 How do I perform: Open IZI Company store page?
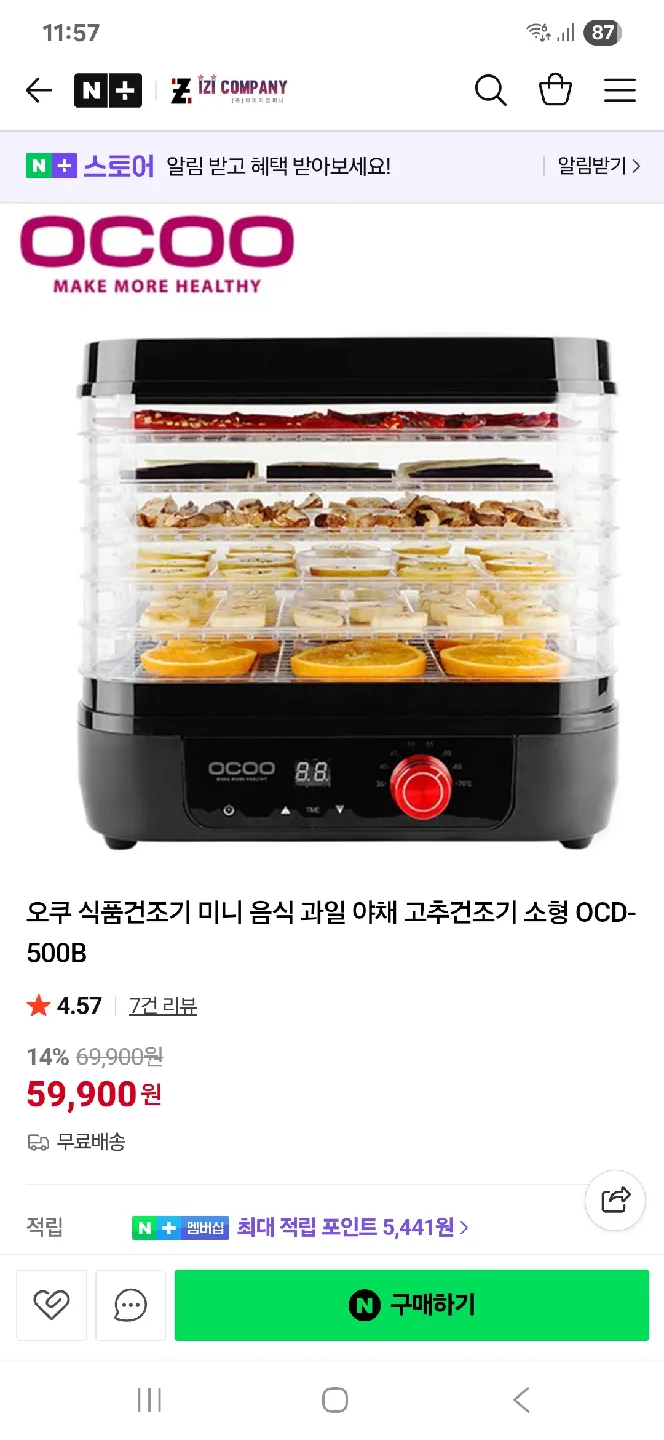[x=229, y=91]
